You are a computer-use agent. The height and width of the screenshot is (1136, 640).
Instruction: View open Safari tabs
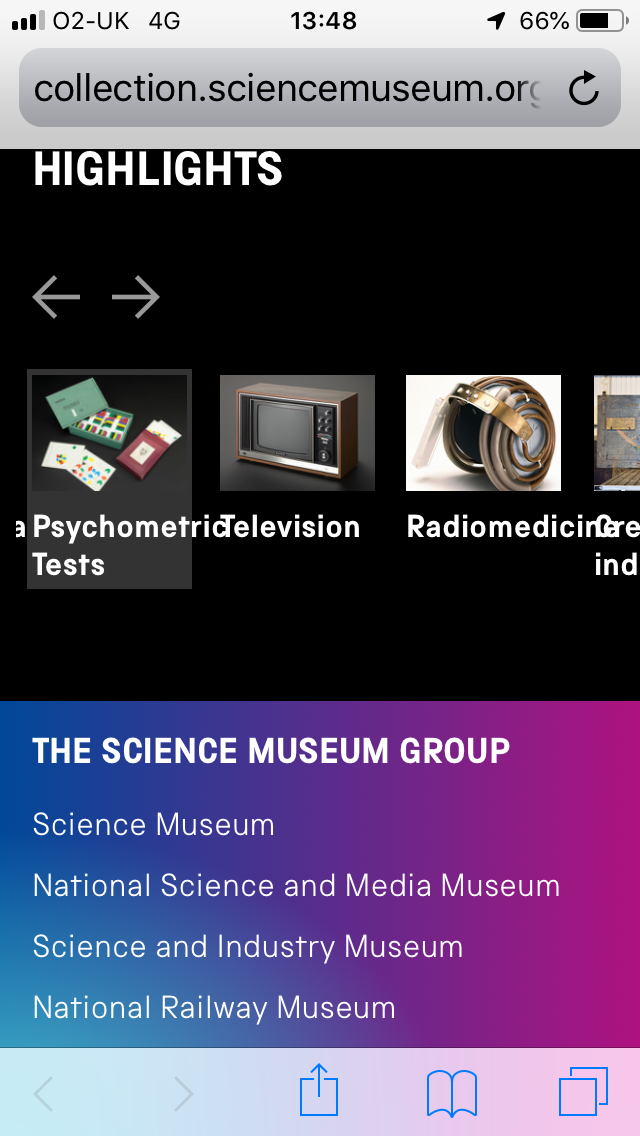tap(583, 1091)
